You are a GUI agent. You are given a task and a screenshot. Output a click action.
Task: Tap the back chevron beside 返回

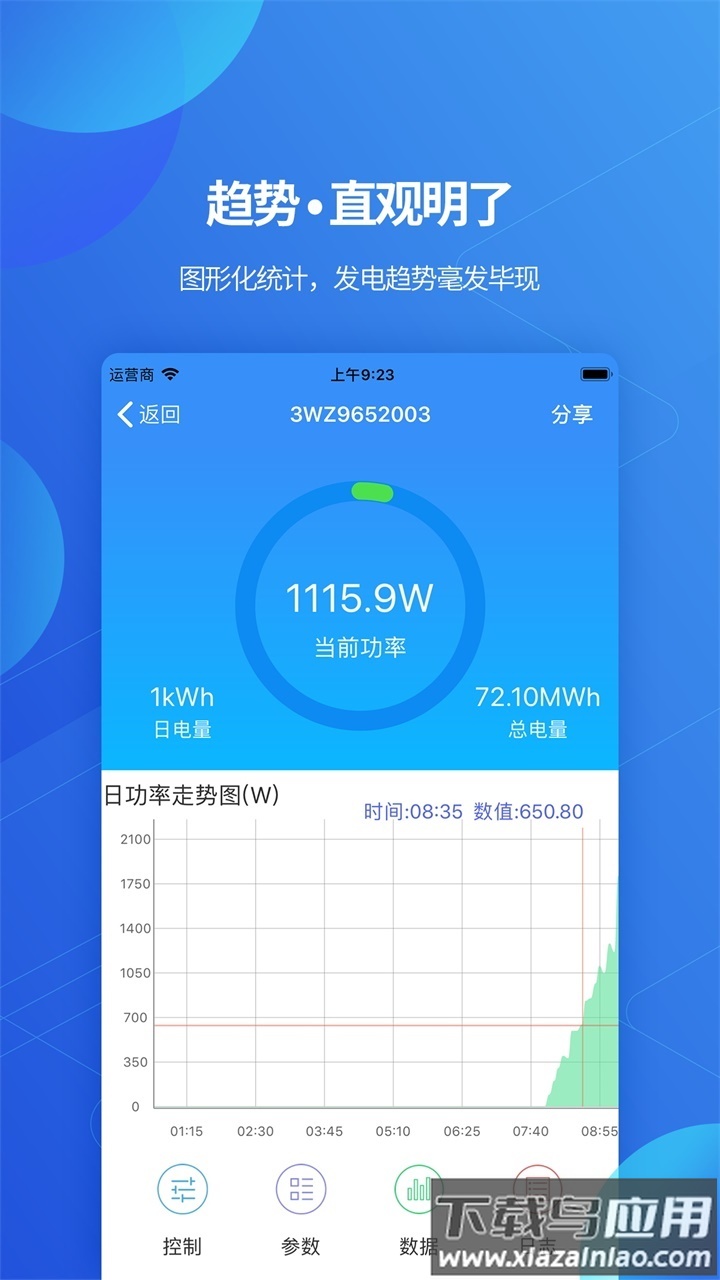click(x=122, y=414)
